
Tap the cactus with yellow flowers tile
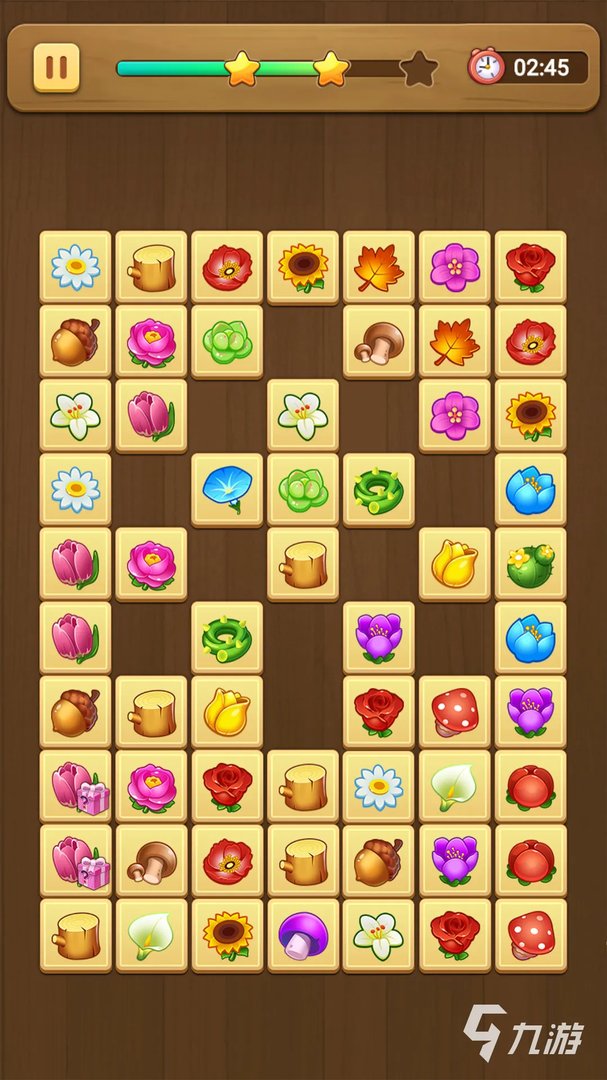(x=530, y=564)
